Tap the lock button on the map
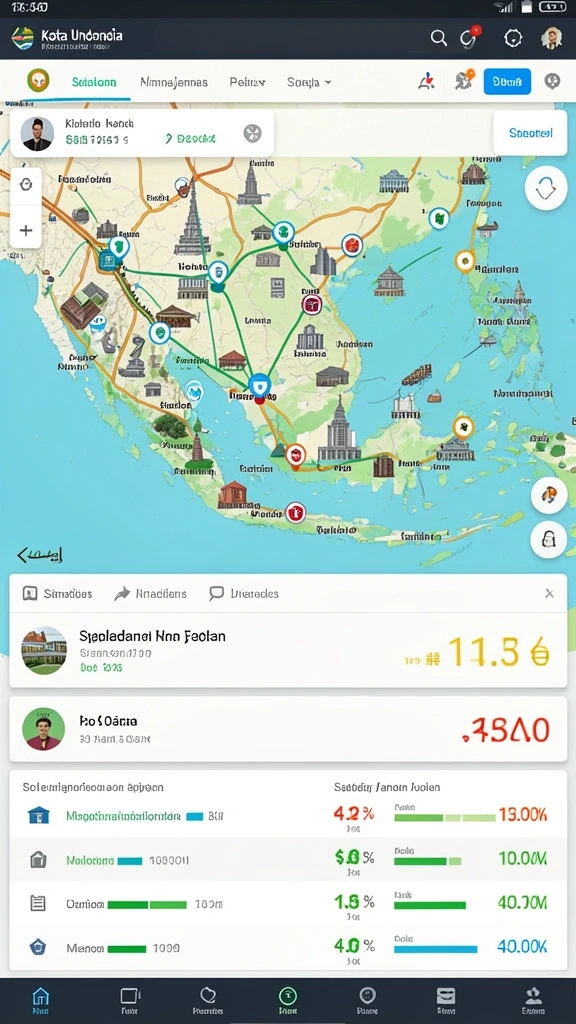 pyautogui.click(x=549, y=539)
